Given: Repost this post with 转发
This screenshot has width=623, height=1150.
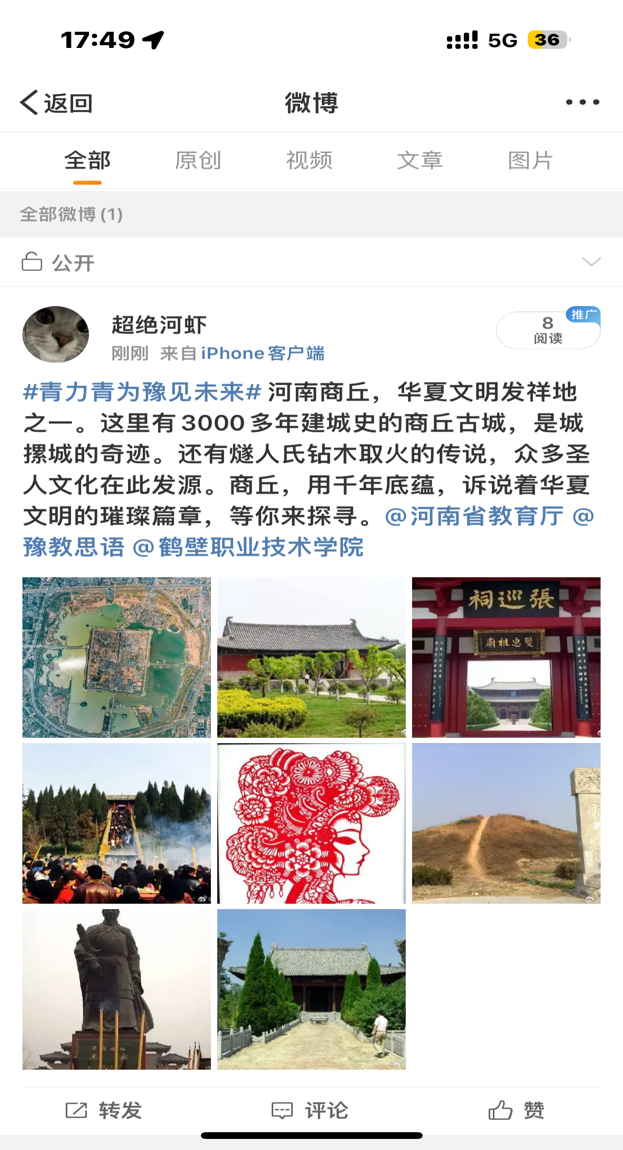Looking at the screenshot, I should tap(104, 1110).
